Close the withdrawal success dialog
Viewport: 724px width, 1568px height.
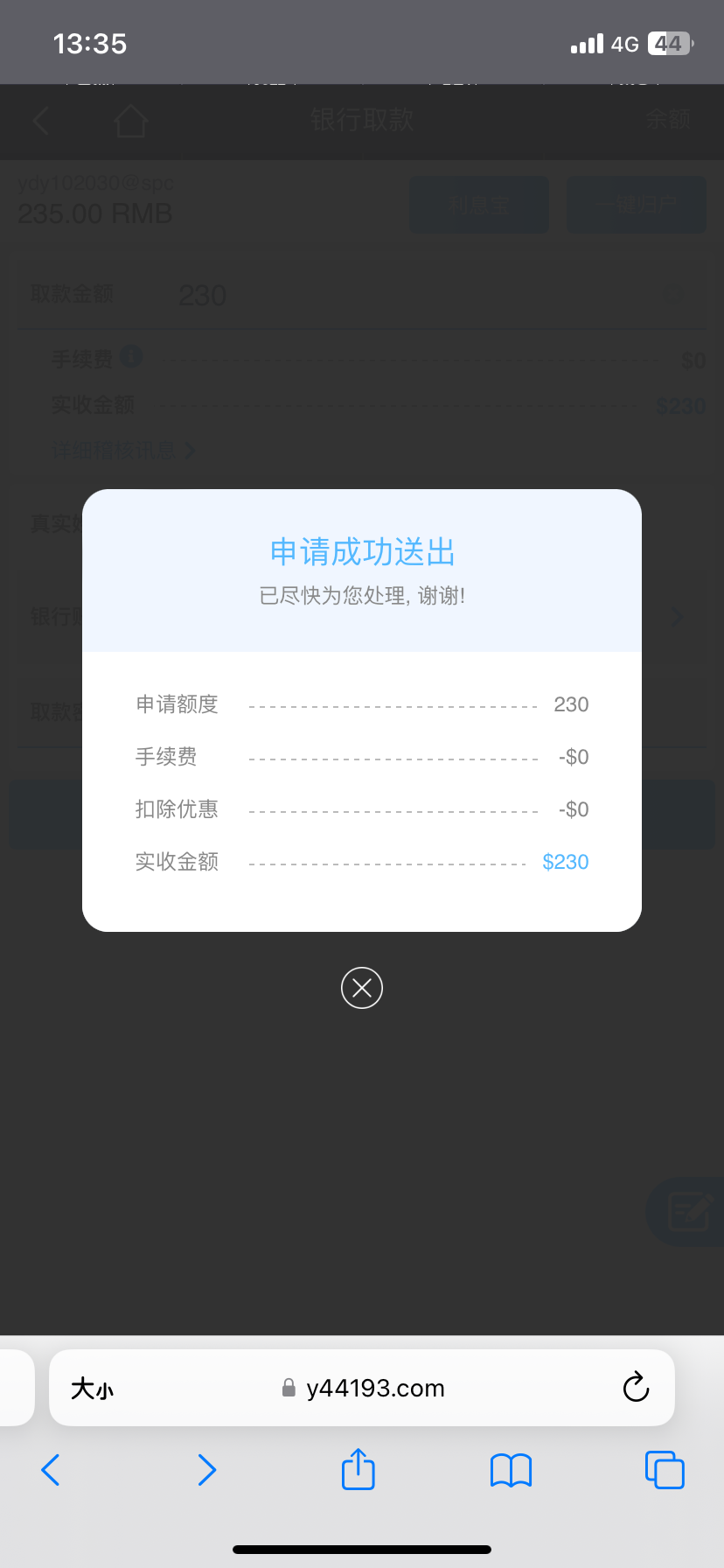(362, 988)
